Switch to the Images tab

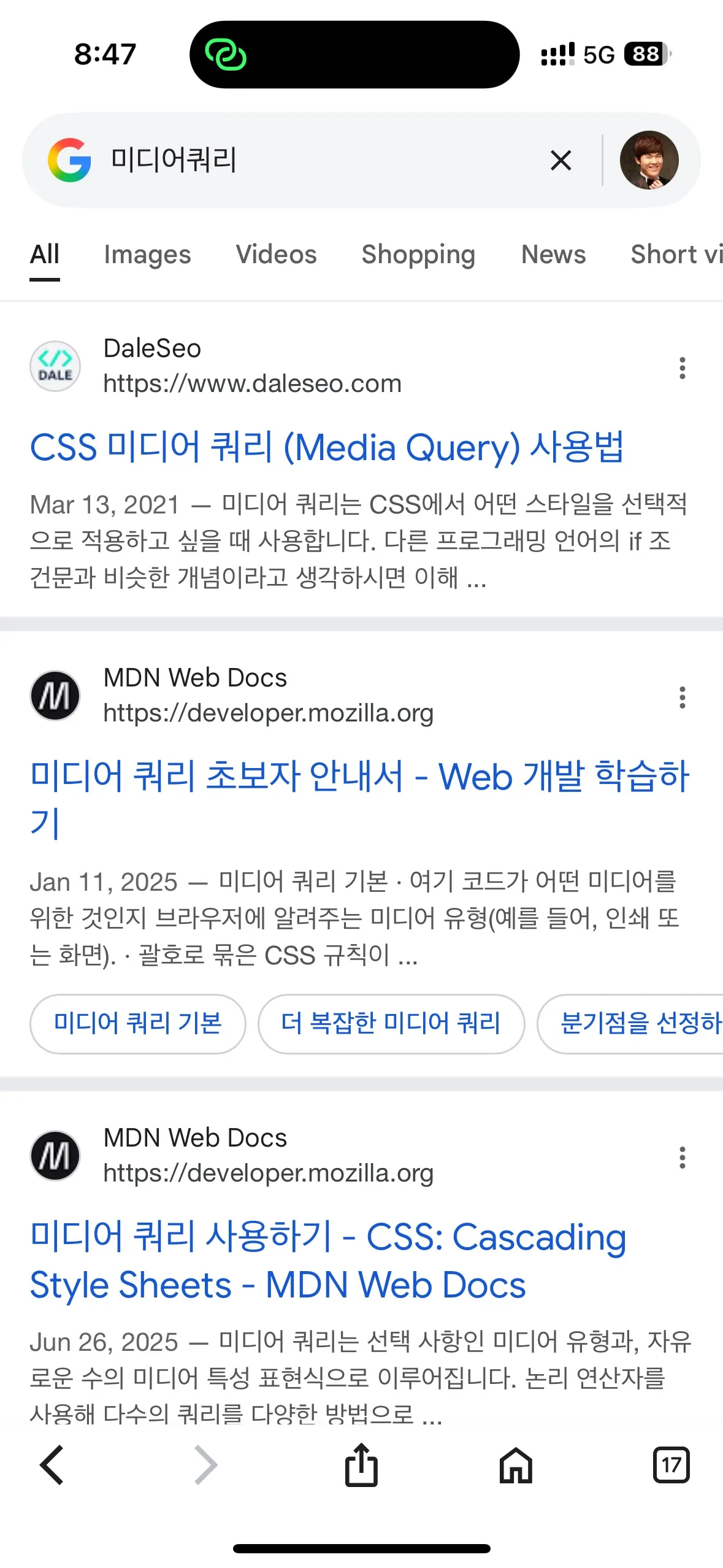147,254
